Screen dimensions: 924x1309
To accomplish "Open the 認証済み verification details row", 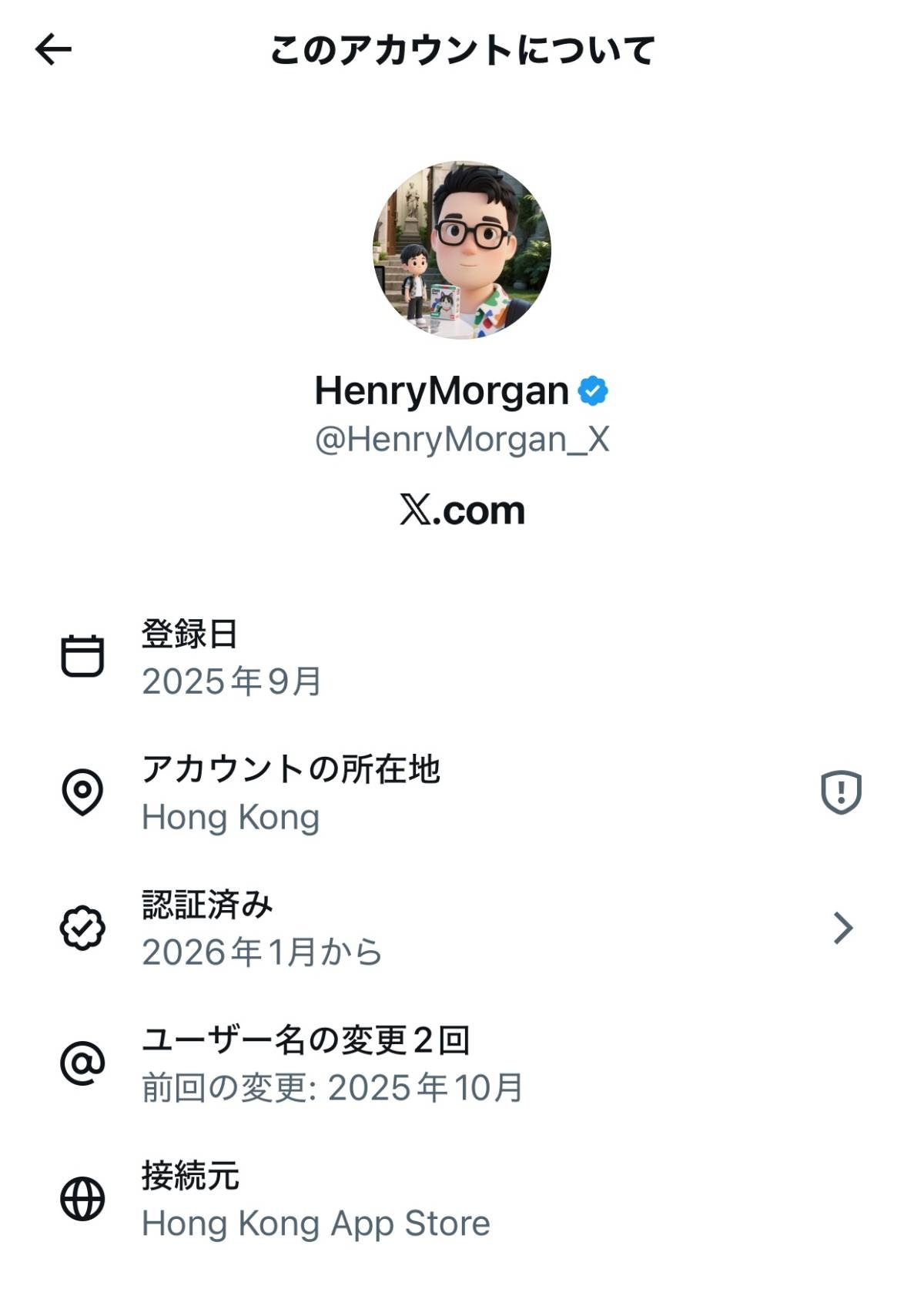I will [462, 928].
